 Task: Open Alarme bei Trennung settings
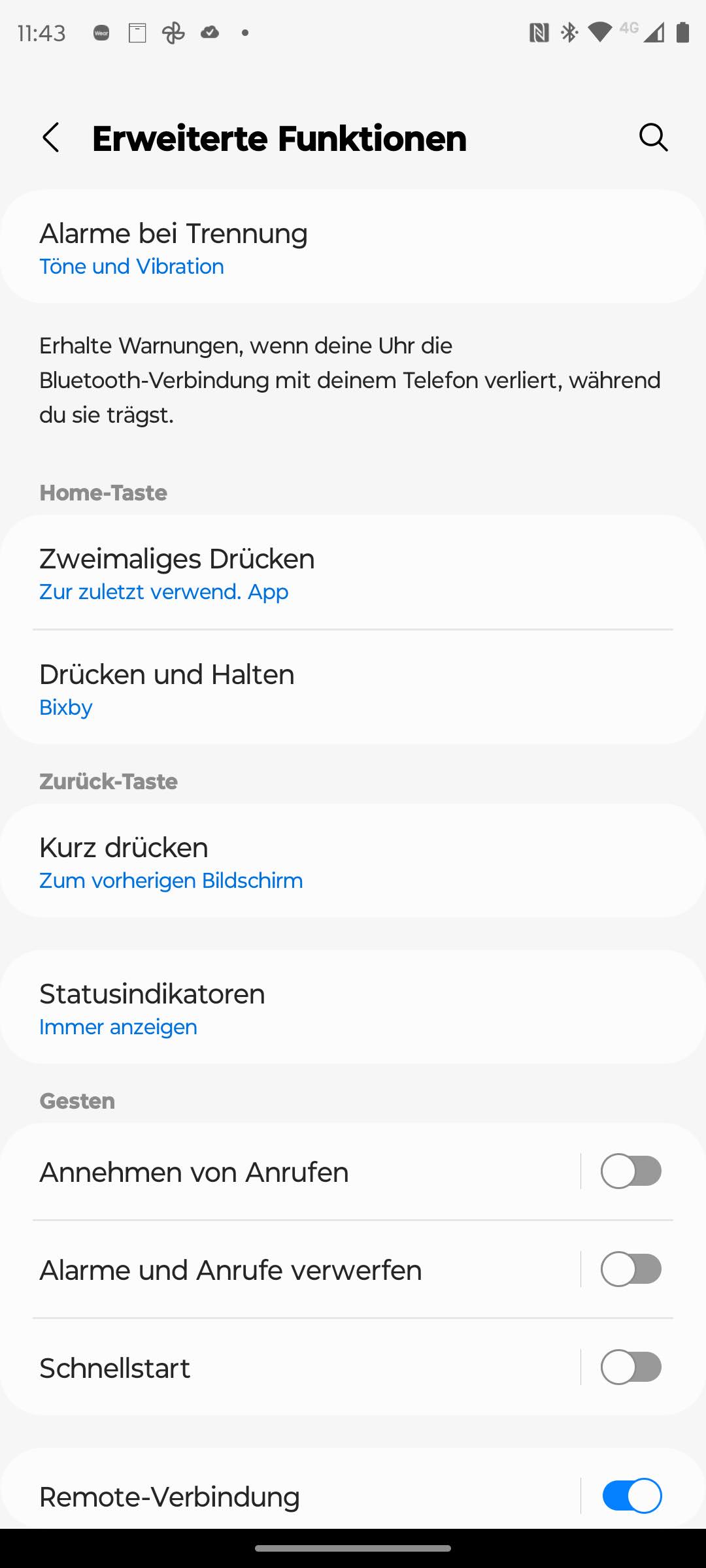click(353, 247)
